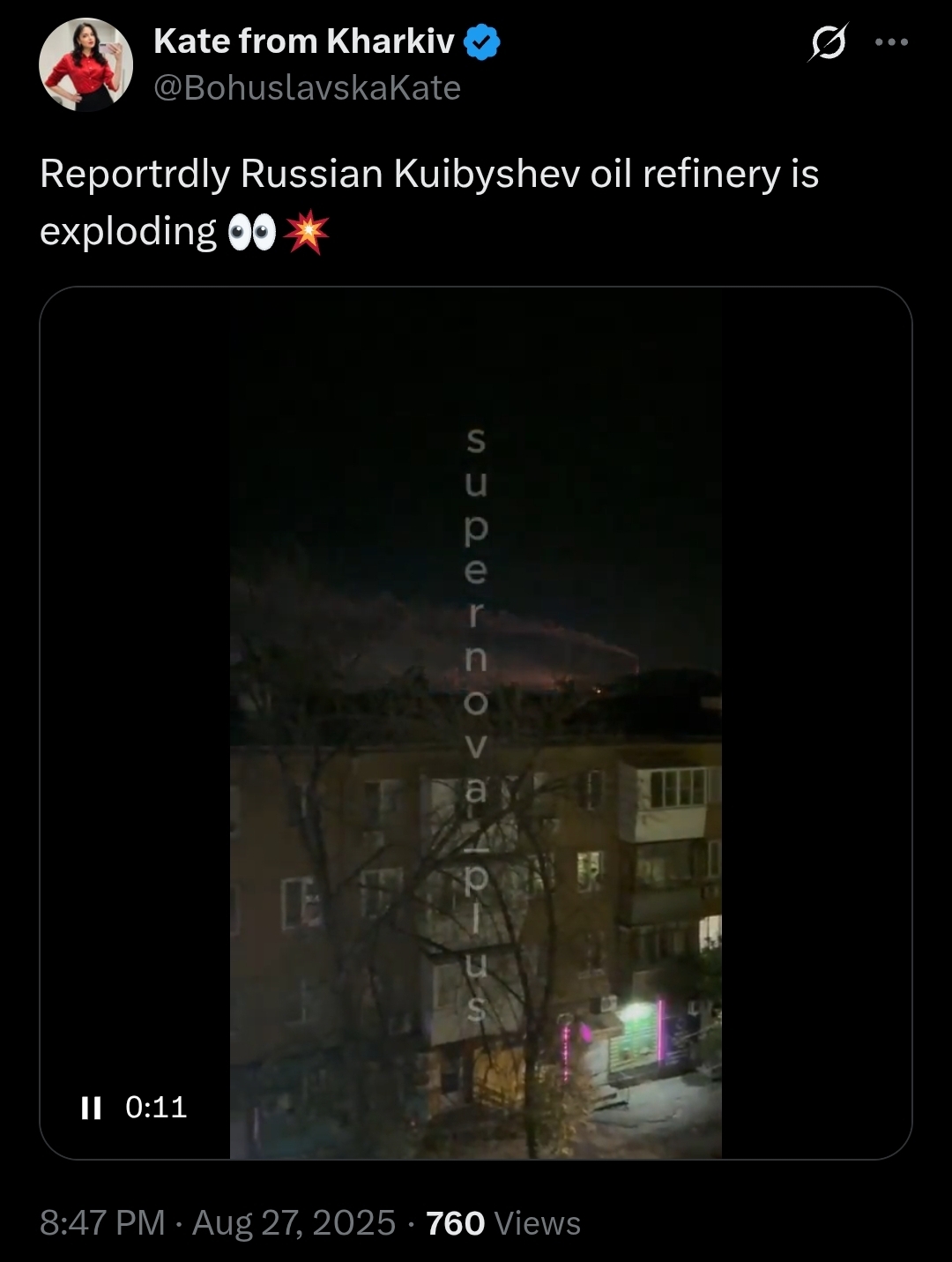
Task: Open Kate from Kharkiv's profile picture
Action: (86, 64)
